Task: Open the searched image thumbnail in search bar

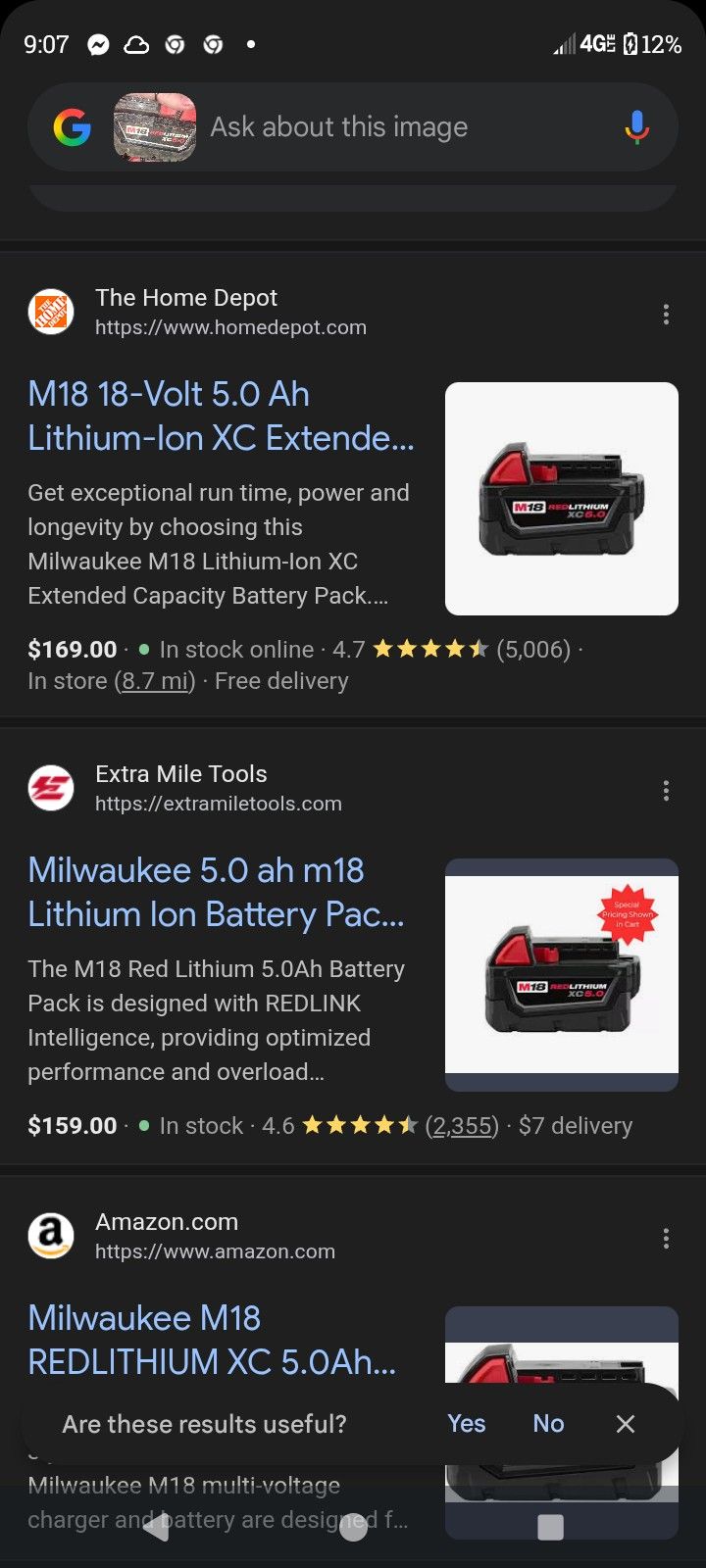Action: tap(155, 127)
